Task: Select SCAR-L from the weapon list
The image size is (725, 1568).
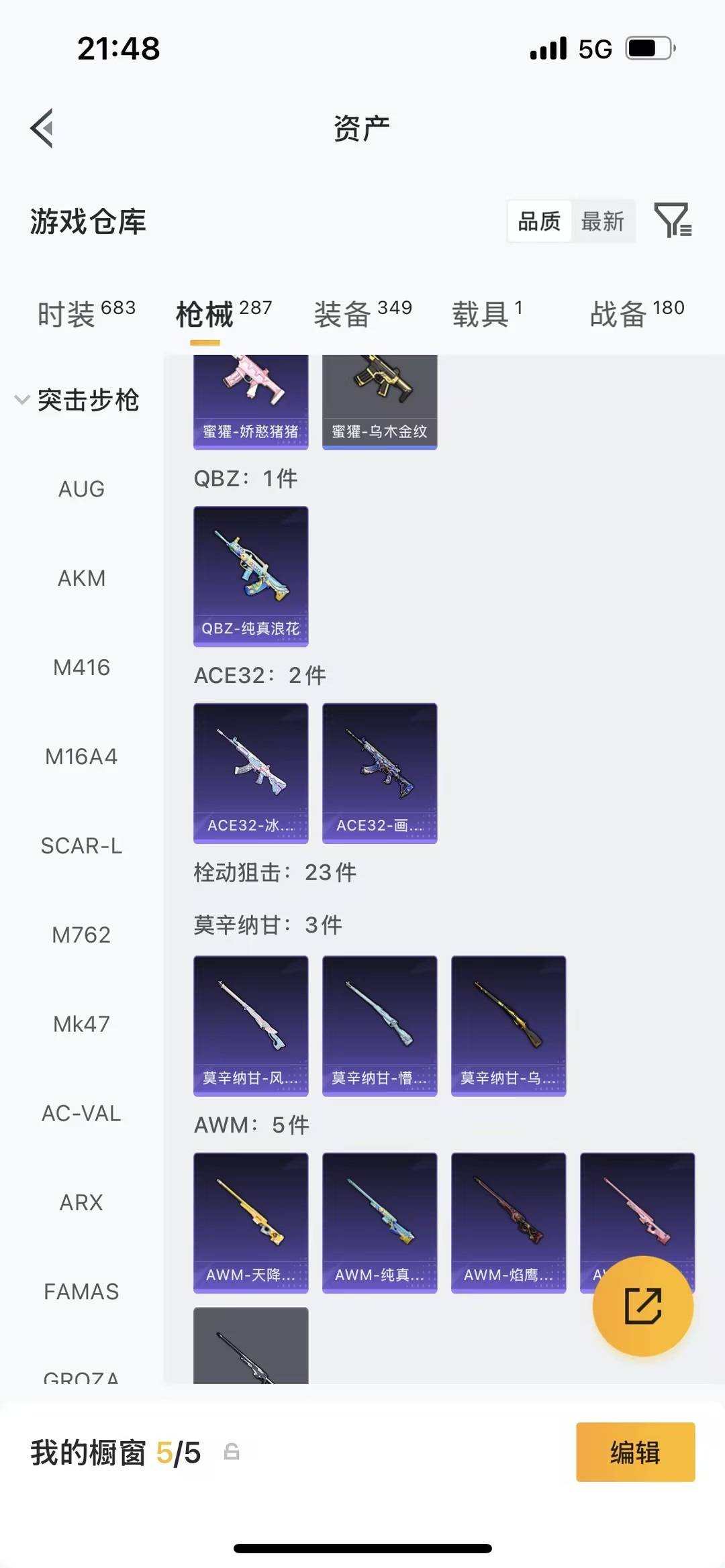Action: [82, 845]
